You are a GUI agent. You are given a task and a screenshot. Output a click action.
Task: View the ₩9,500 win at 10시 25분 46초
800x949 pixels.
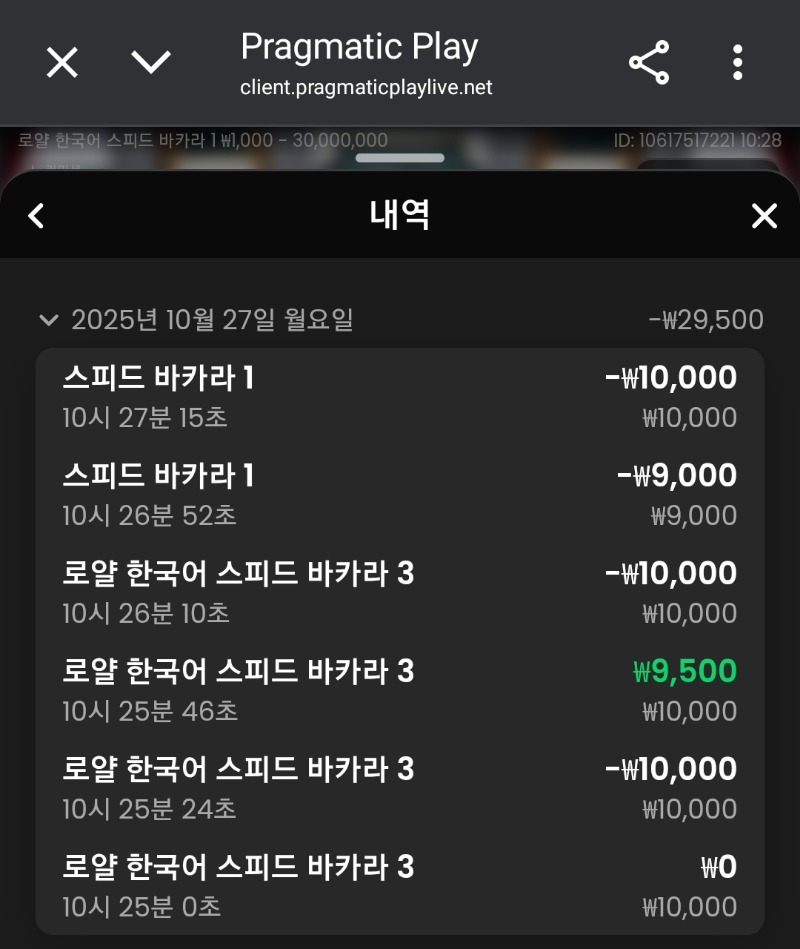[x=400, y=690]
